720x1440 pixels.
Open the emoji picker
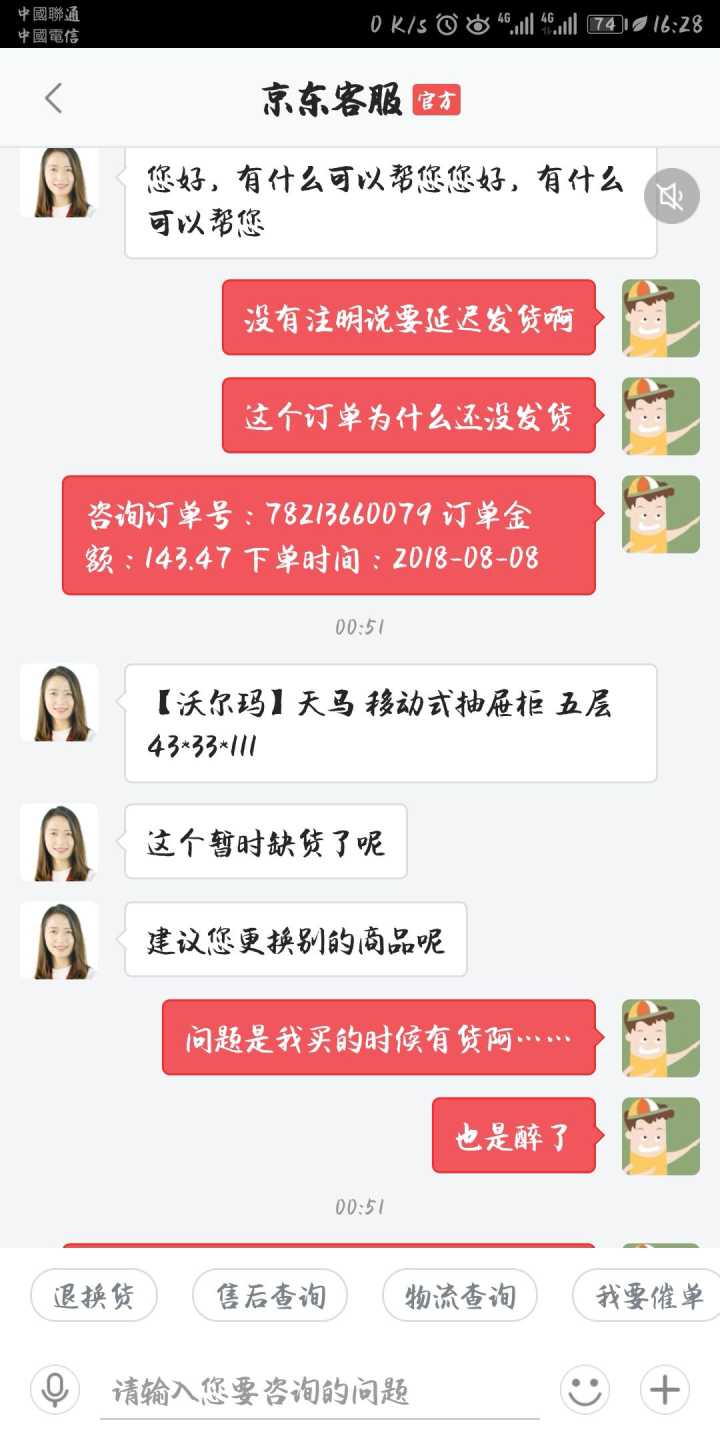[x=585, y=1390]
